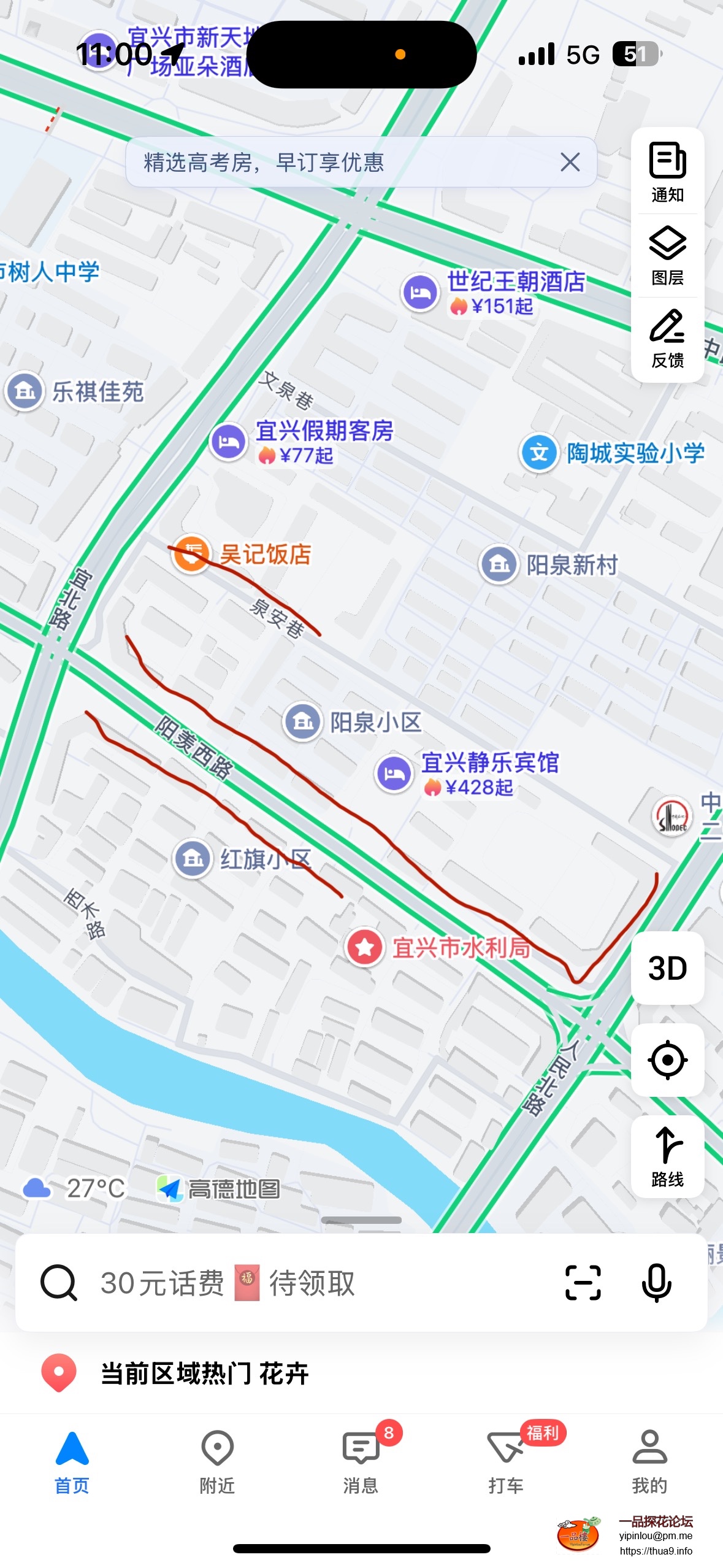The width and height of the screenshot is (723, 1568).
Task: Switch to the 我的 tab
Action: click(x=649, y=1461)
